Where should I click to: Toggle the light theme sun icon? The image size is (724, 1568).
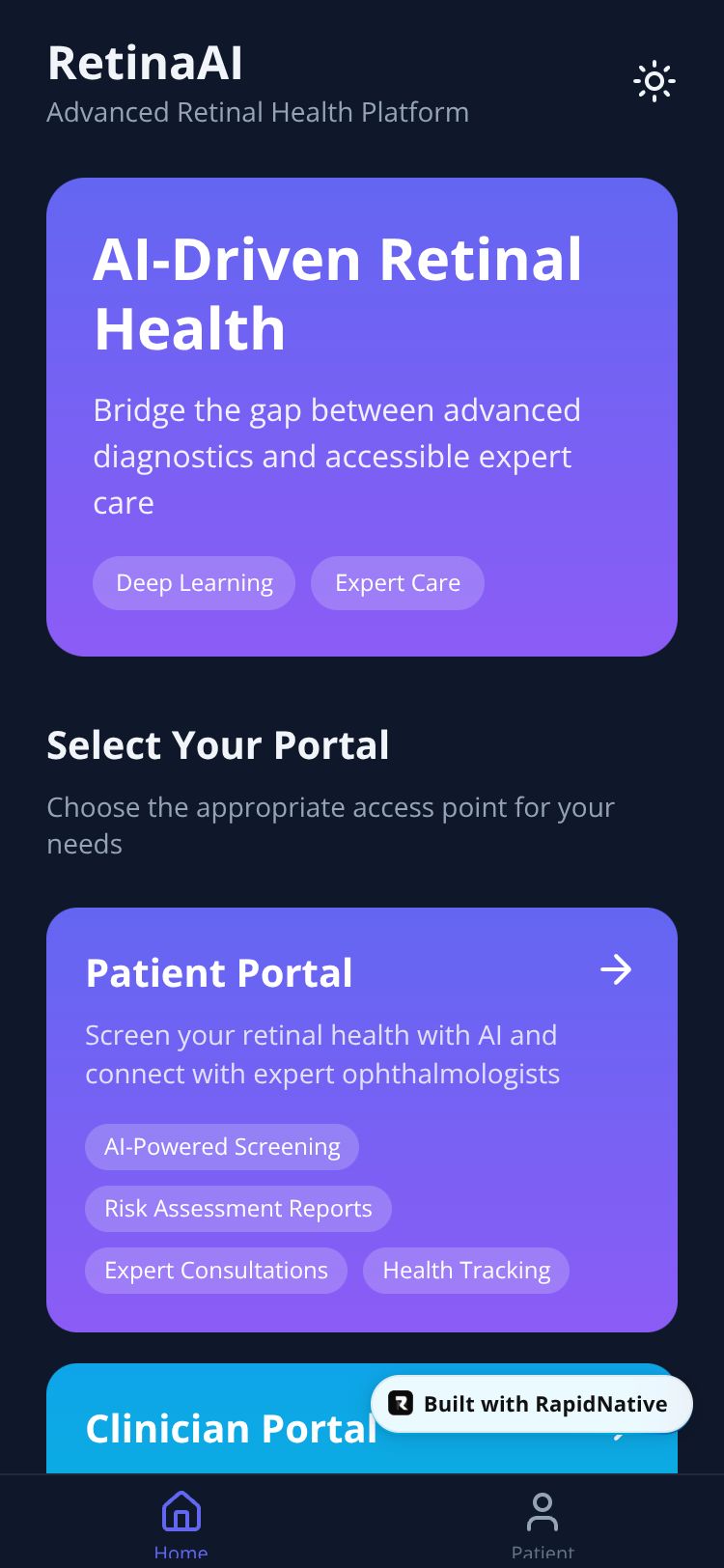[654, 82]
